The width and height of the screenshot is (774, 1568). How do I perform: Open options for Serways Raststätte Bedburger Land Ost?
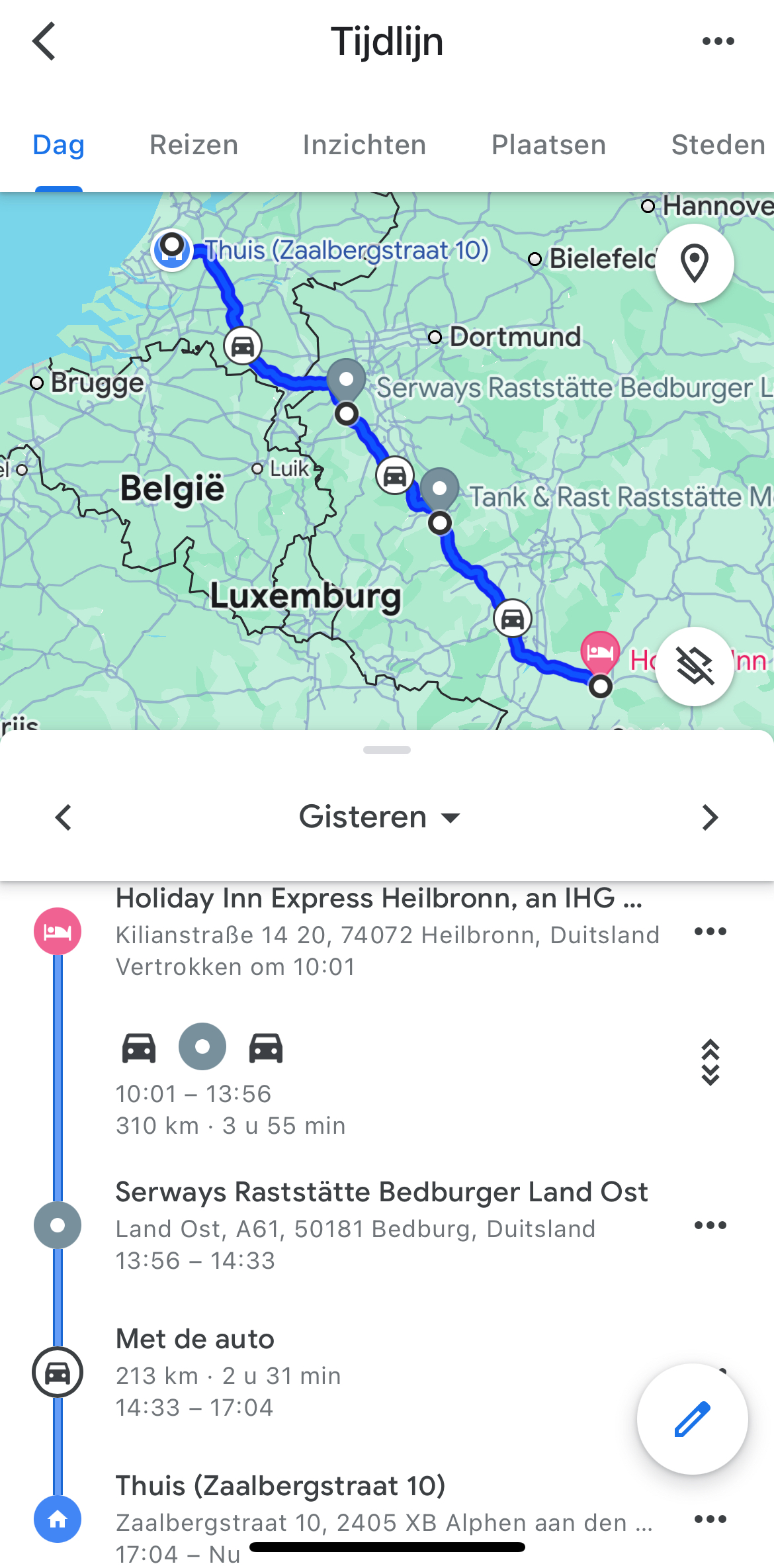[x=710, y=1225]
